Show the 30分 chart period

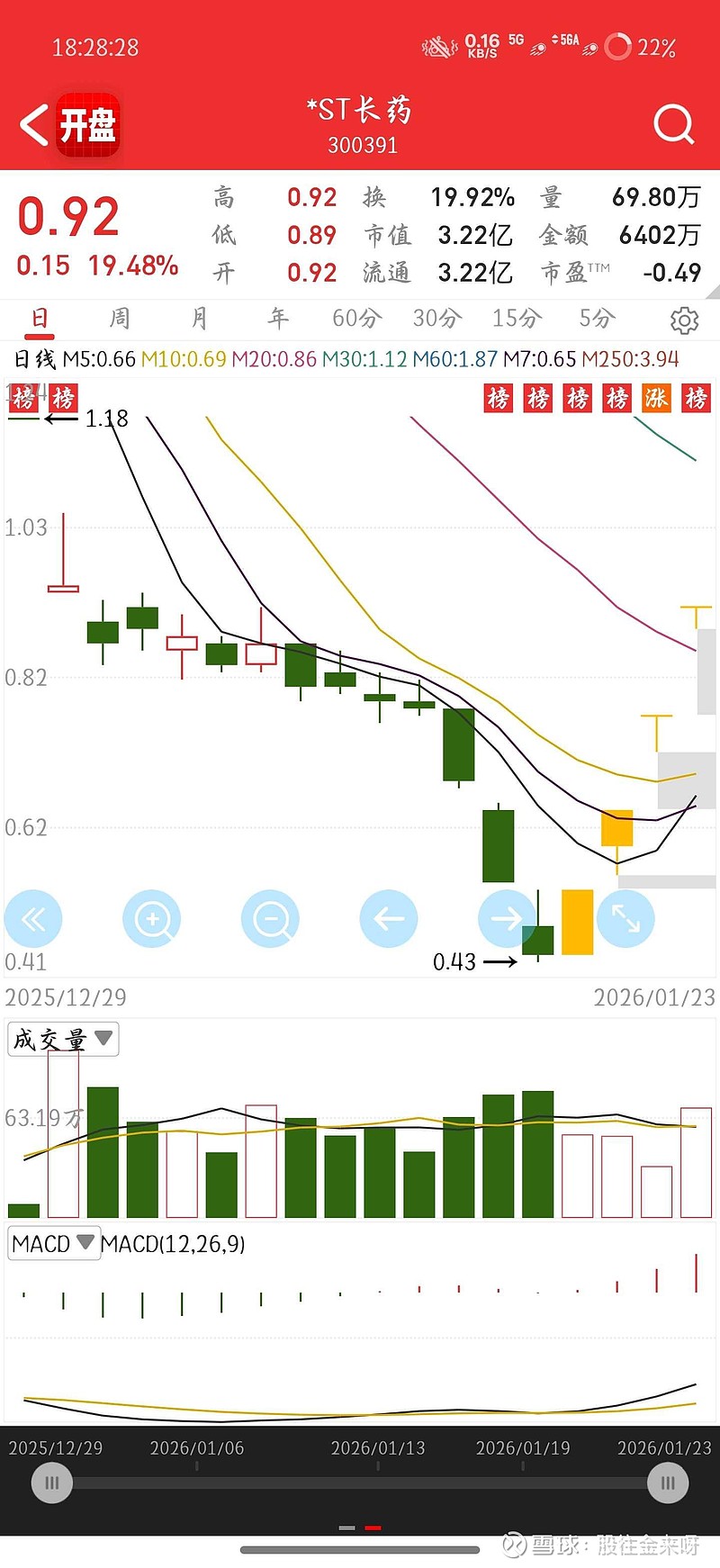(x=436, y=318)
